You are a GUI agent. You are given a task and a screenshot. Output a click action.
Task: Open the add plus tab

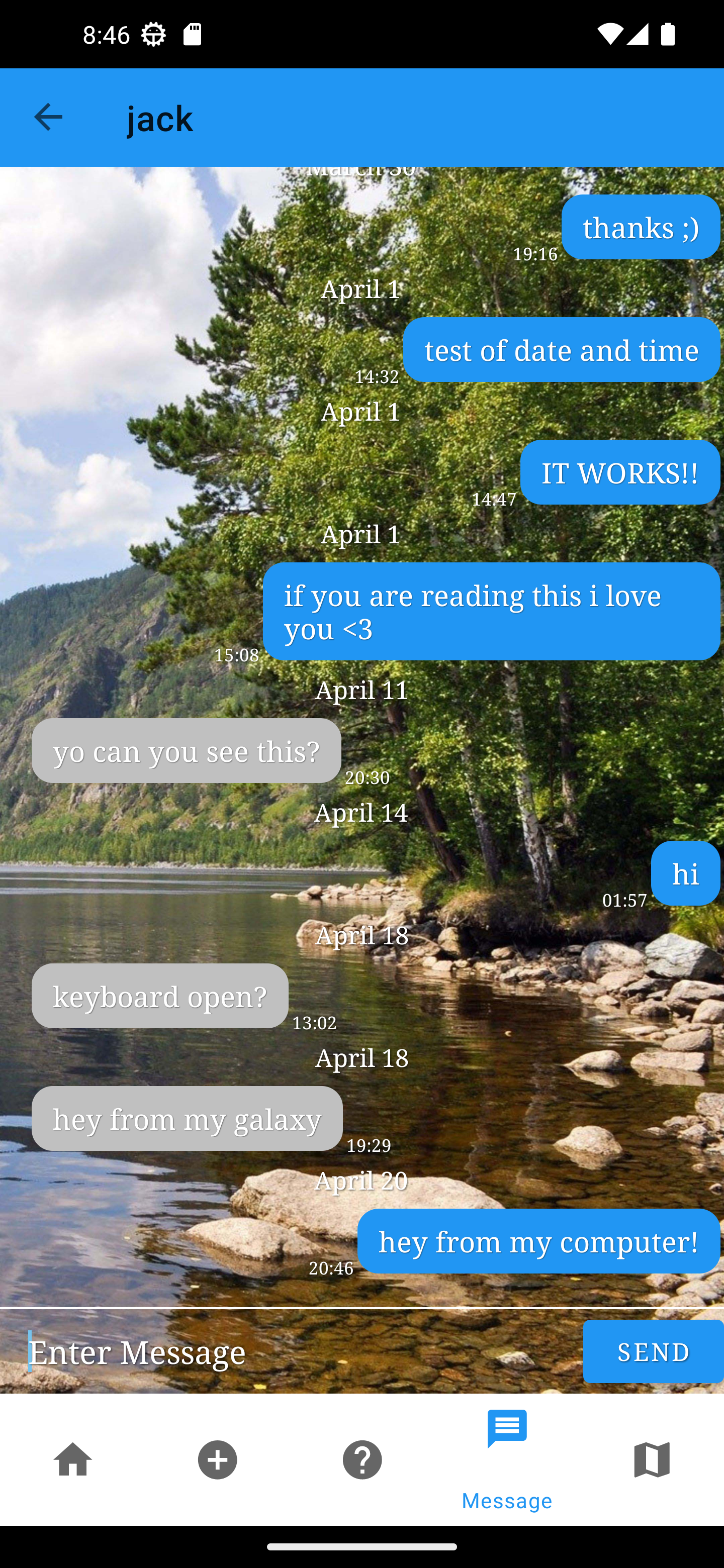click(217, 1459)
